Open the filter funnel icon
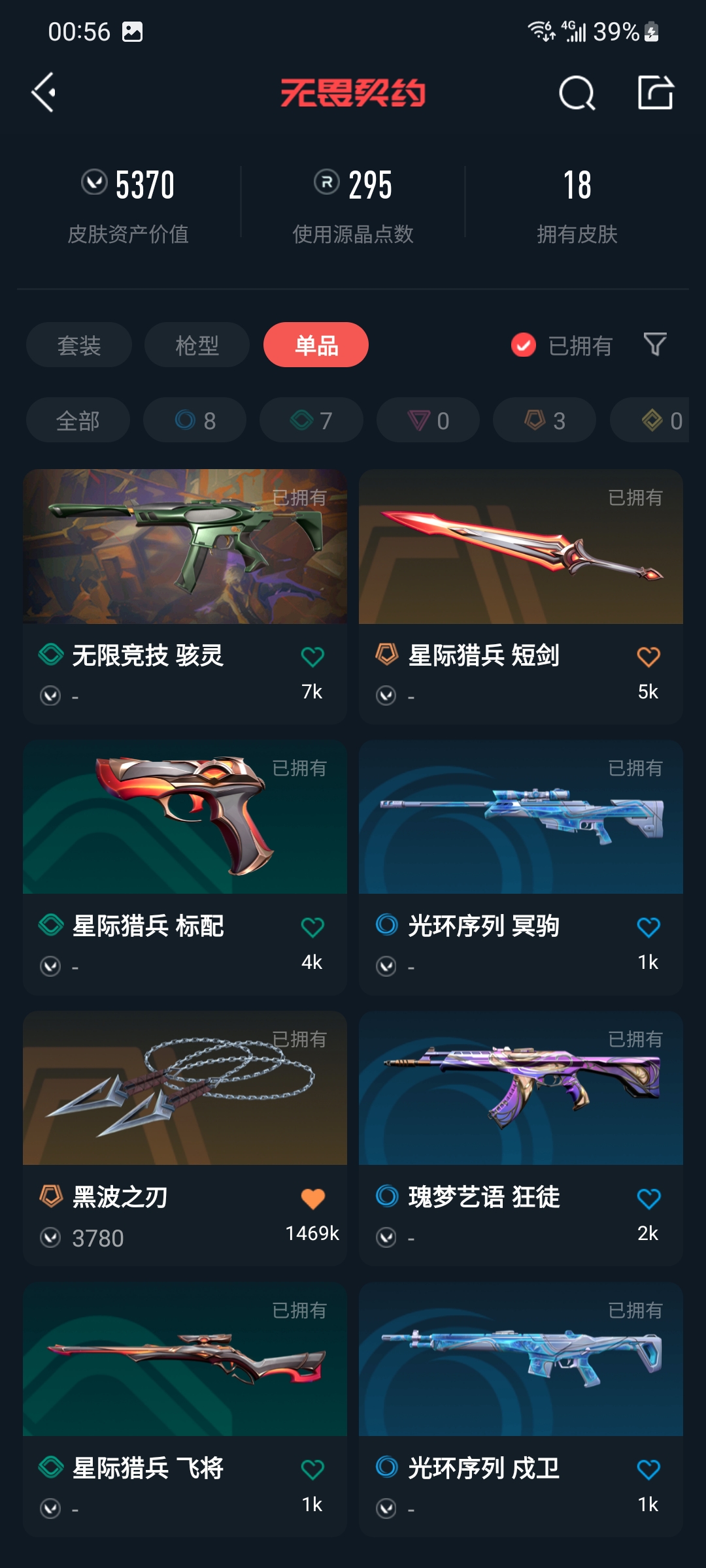 click(655, 344)
